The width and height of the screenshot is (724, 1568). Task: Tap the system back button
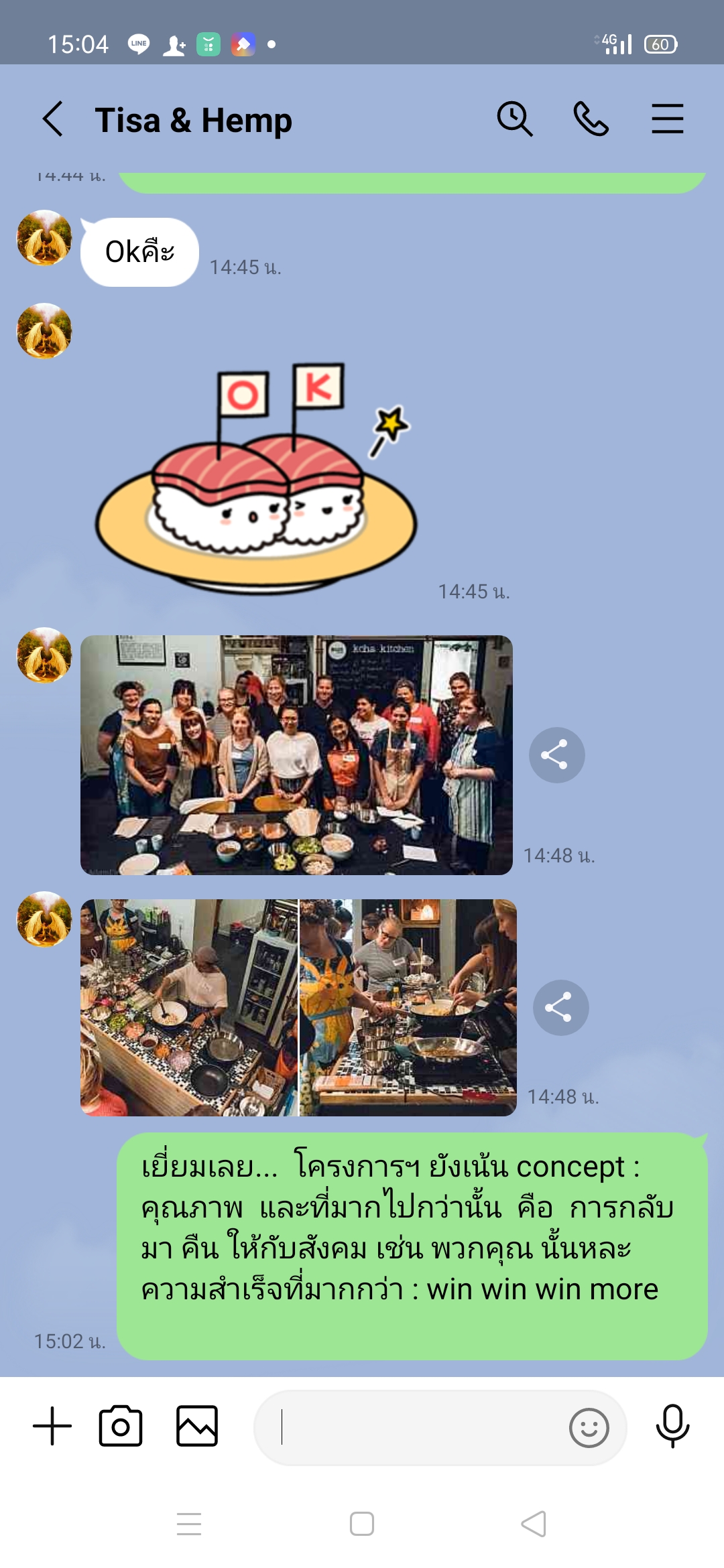[534, 1524]
